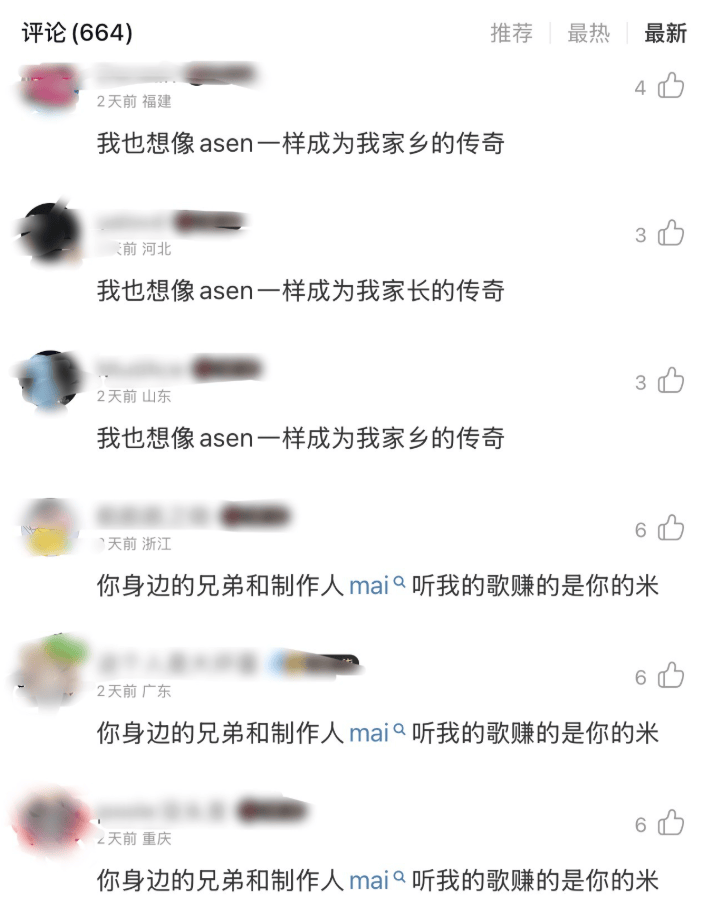The width and height of the screenshot is (710, 915).
Task: Like the comment from the 浙江 user
Action: tap(671, 529)
